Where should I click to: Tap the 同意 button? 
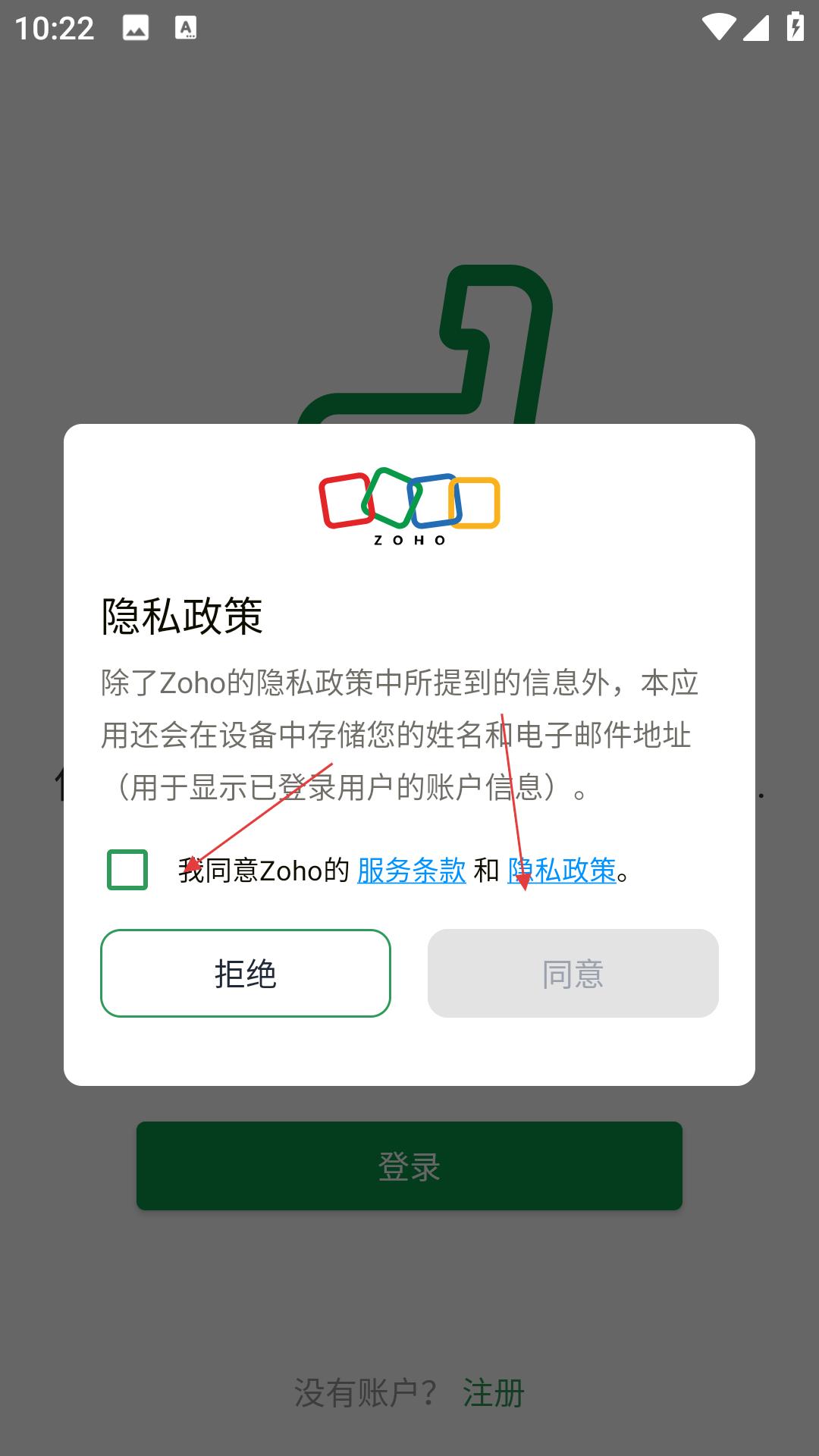click(573, 973)
